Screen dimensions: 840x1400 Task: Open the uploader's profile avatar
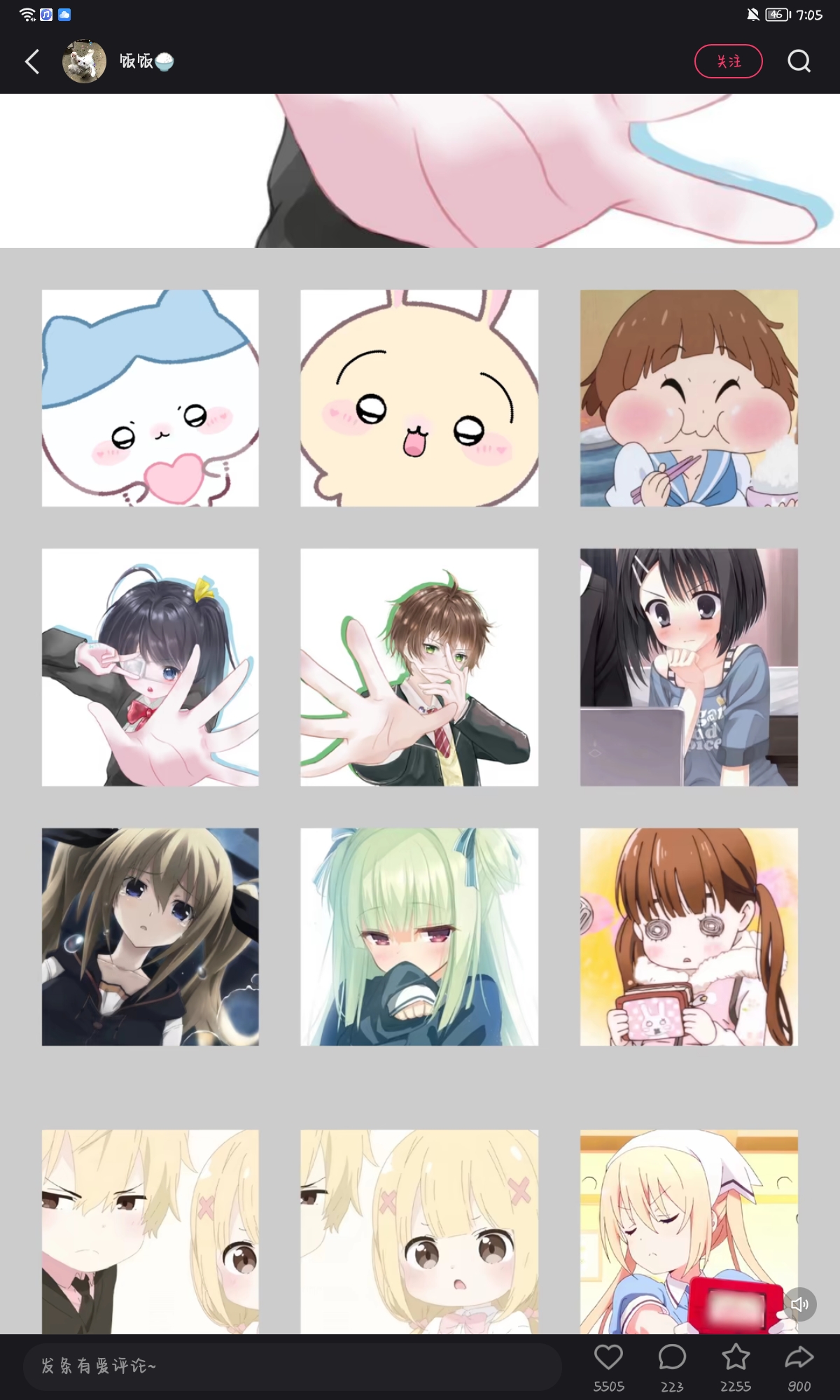[84, 62]
